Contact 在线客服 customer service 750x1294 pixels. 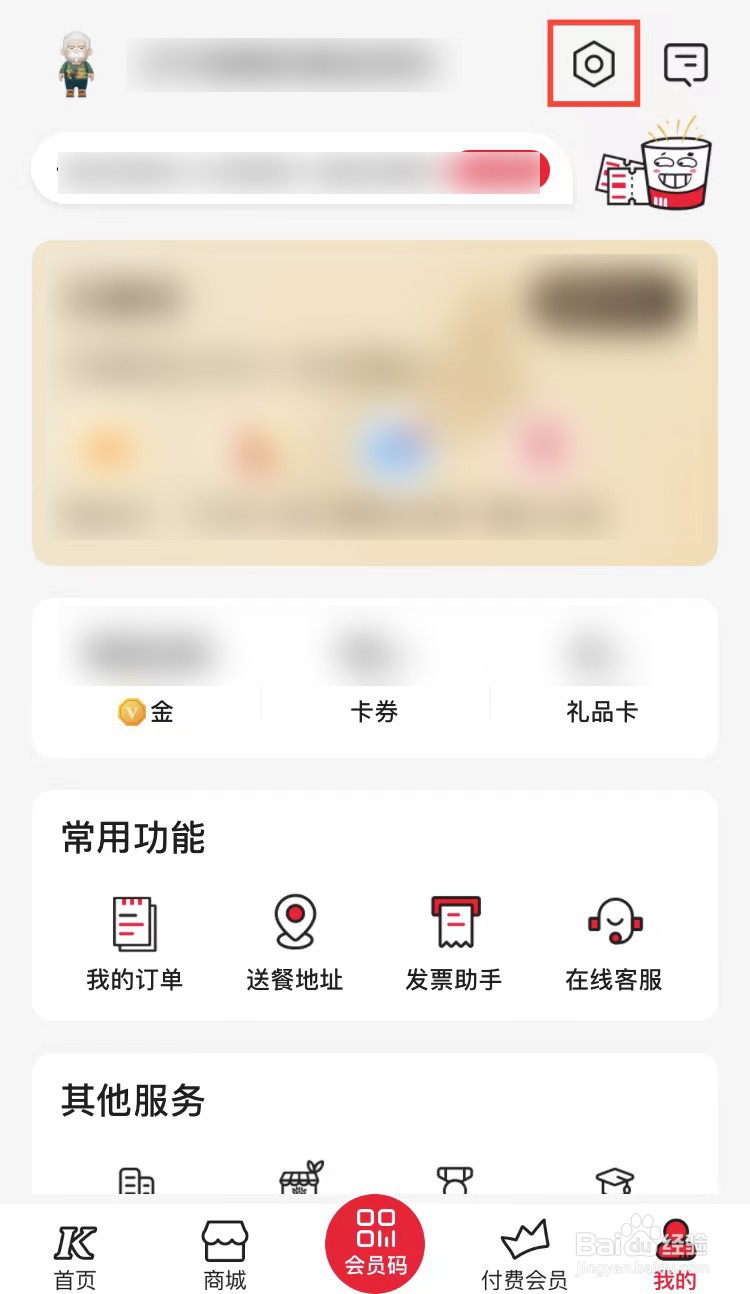612,937
